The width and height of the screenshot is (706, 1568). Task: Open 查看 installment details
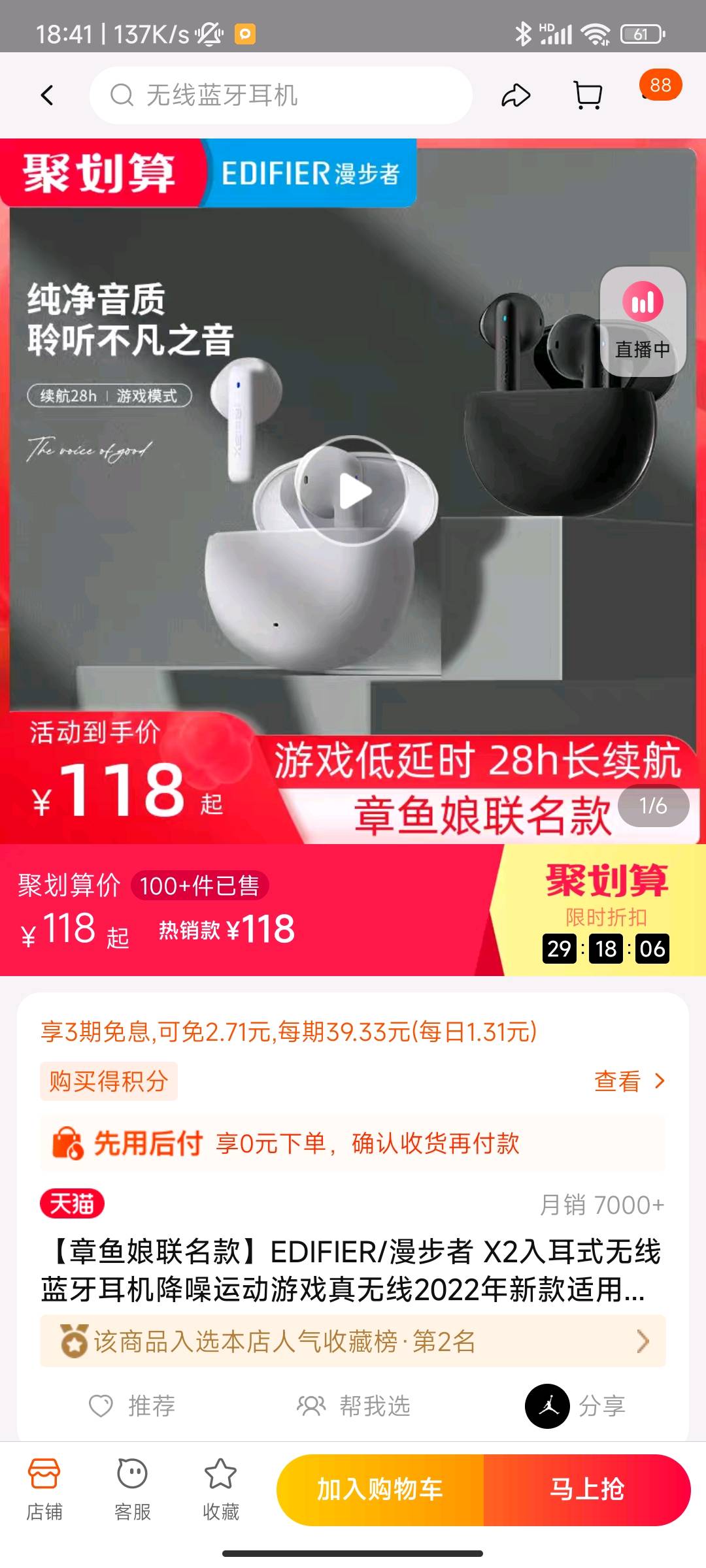coord(629,1081)
